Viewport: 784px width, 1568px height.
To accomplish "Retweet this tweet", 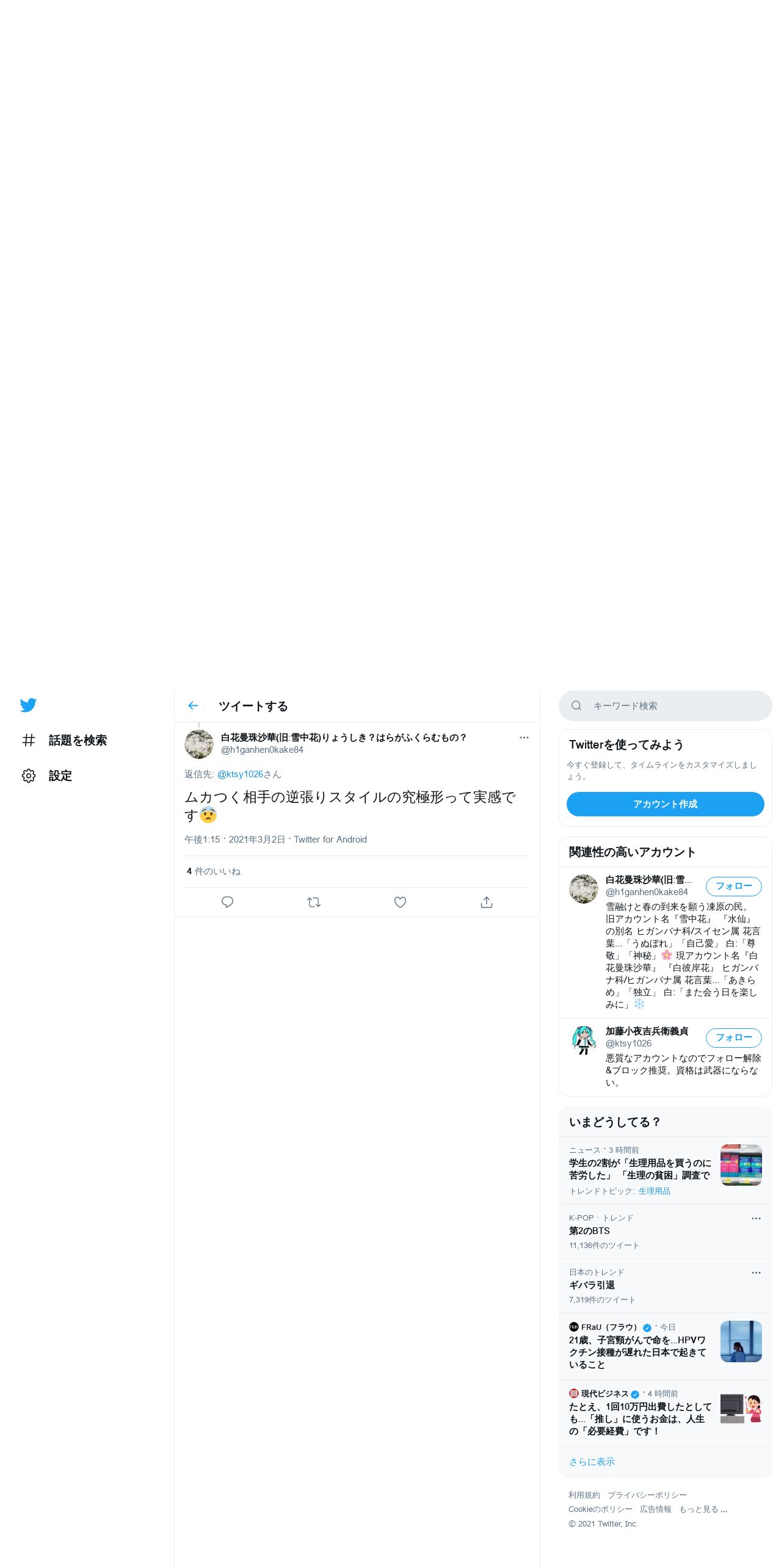I will [x=314, y=902].
